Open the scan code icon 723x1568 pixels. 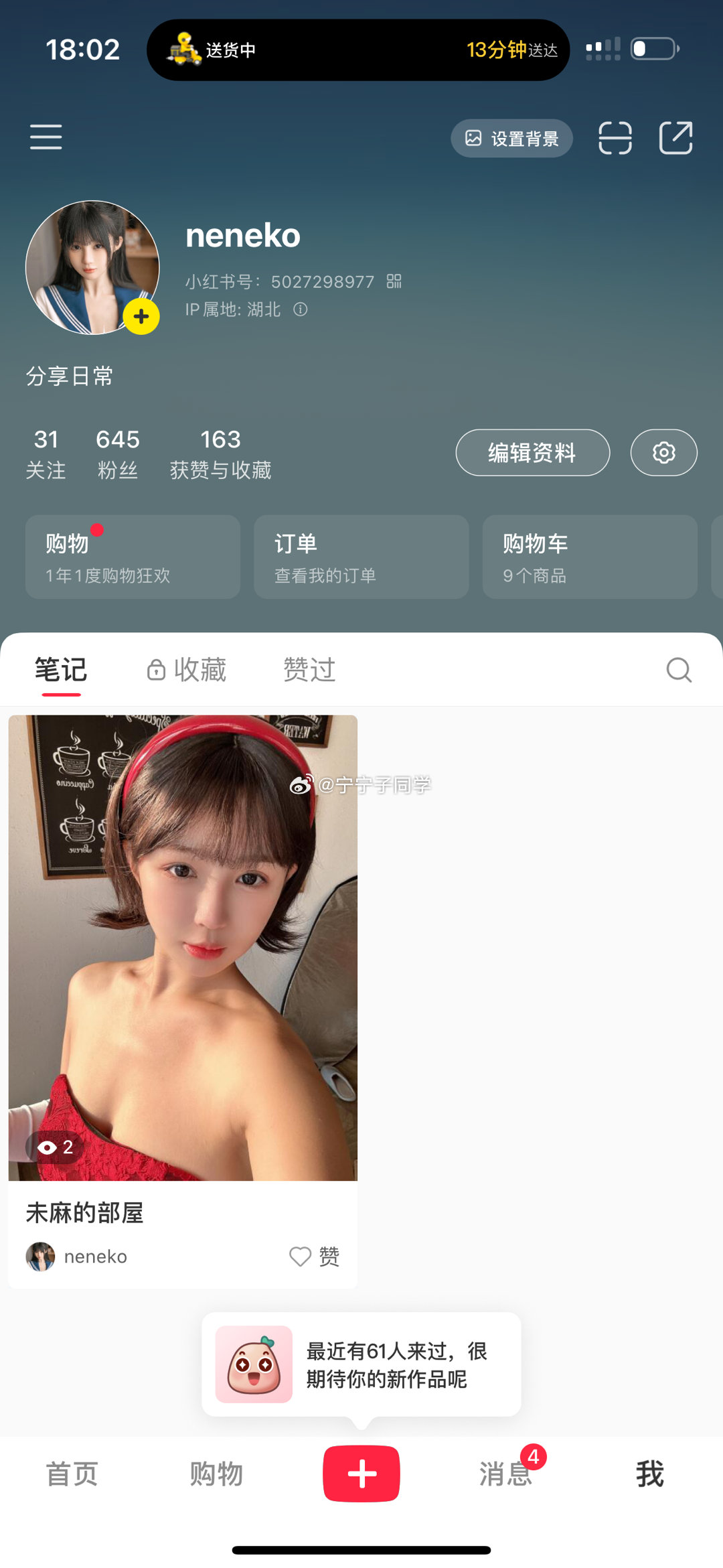pos(615,138)
